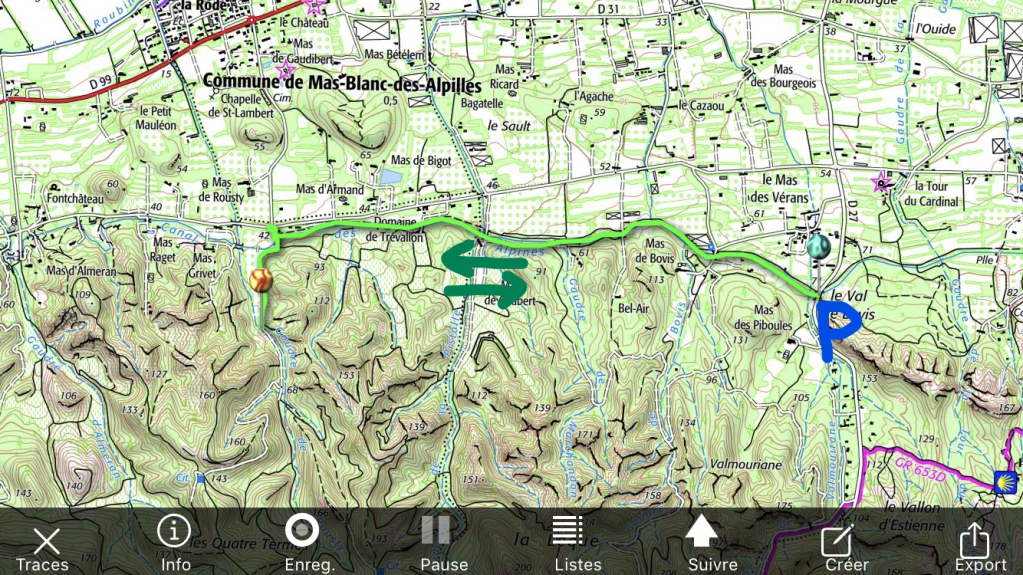
Task: Select the orange track start marker
Action: point(261,280)
